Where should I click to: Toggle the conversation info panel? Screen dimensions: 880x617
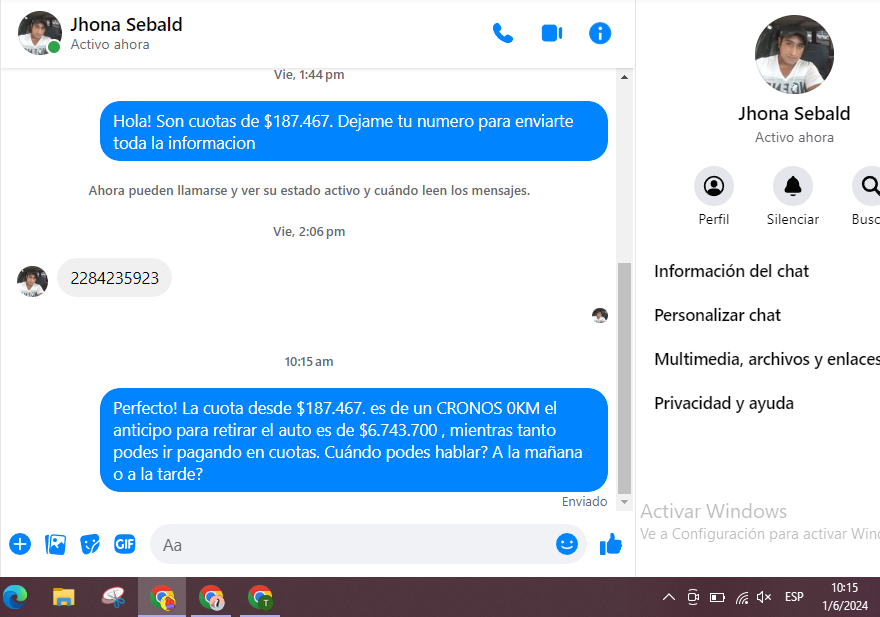pyautogui.click(x=600, y=33)
